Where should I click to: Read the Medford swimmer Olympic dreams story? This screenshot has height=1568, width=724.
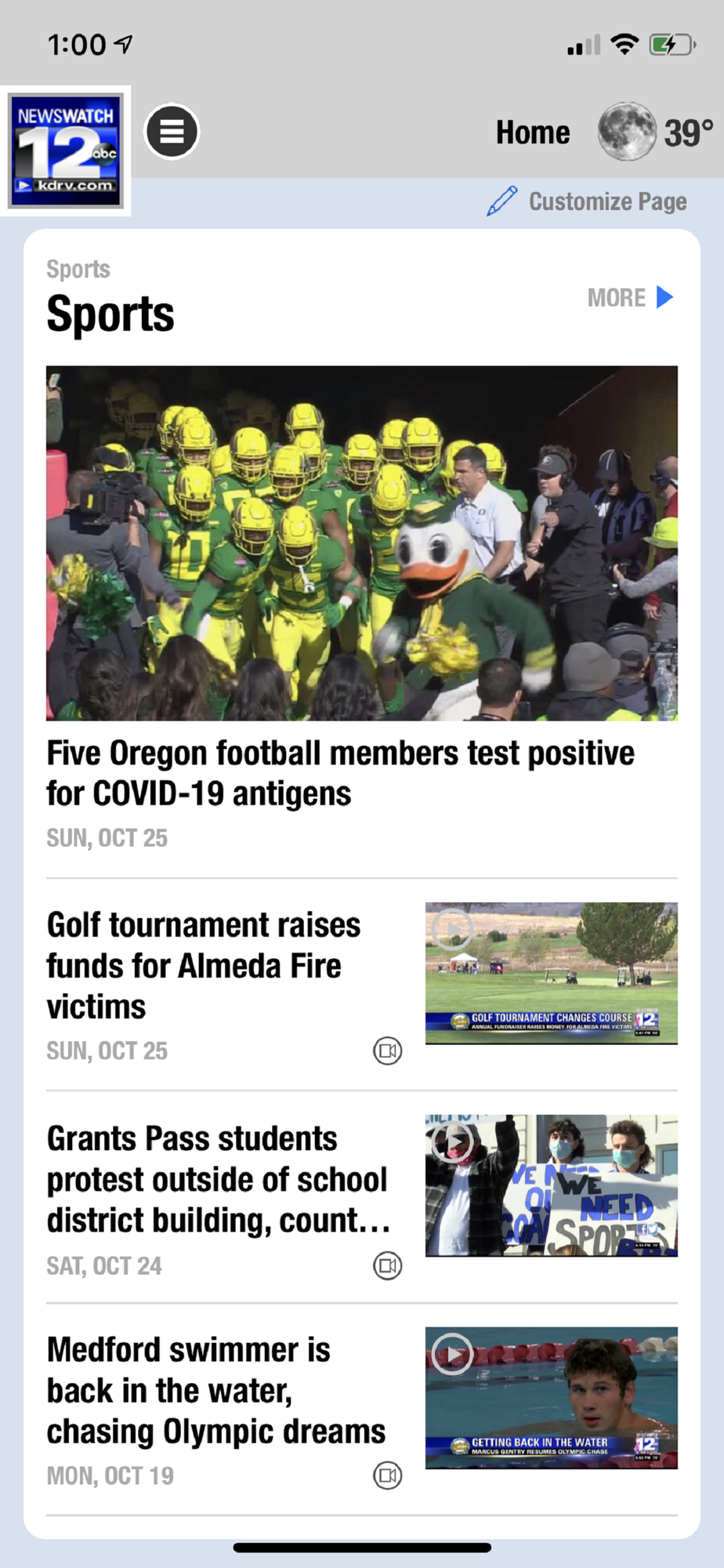215,1390
